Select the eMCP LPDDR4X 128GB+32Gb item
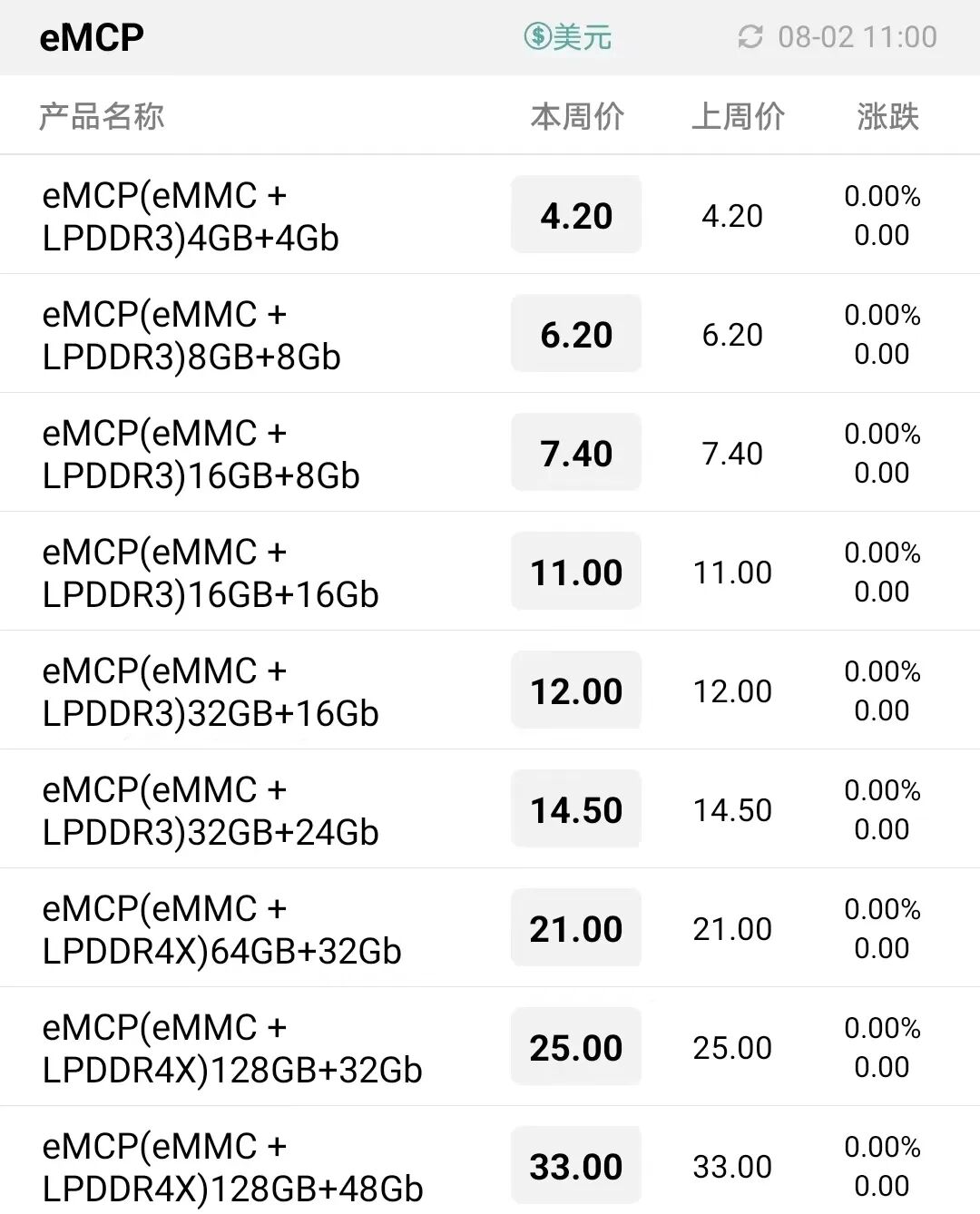Viewport: 980px width, 1214px height. (x=232, y=1048)
